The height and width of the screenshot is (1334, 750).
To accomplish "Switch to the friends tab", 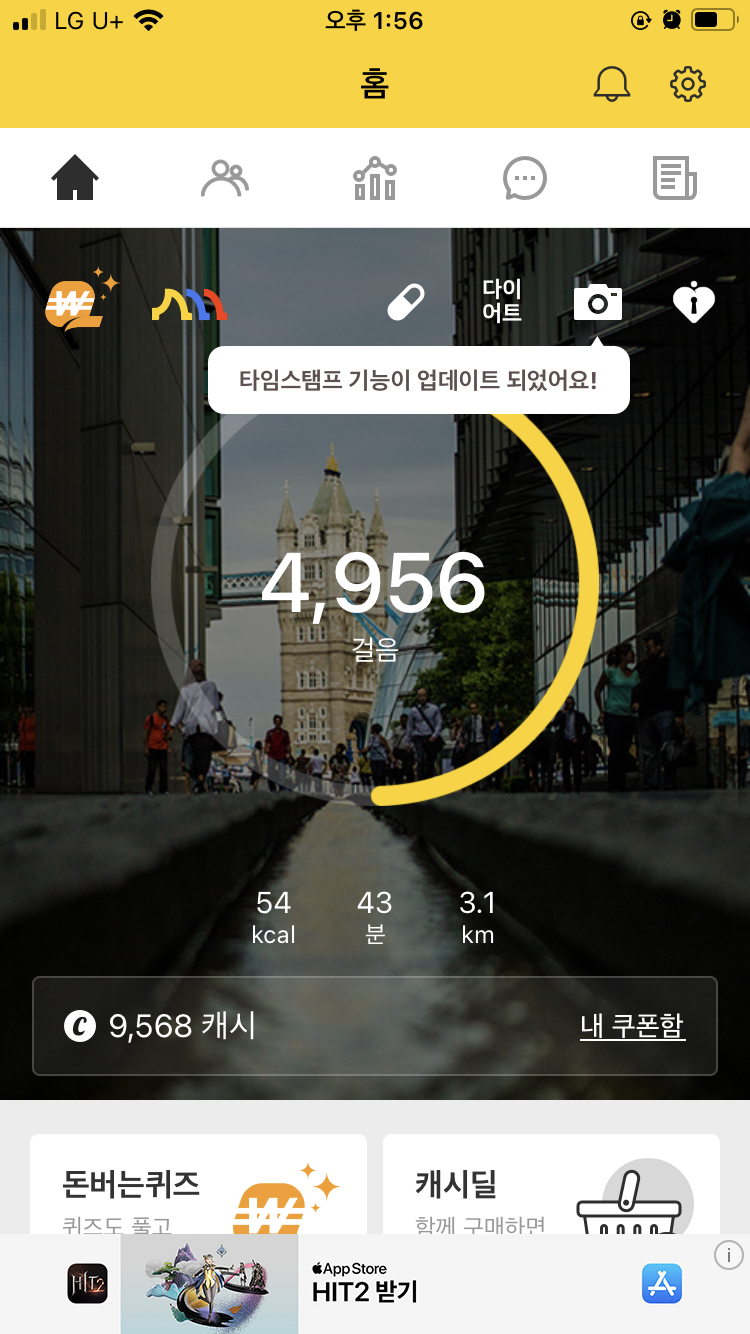I will point(225,179).
